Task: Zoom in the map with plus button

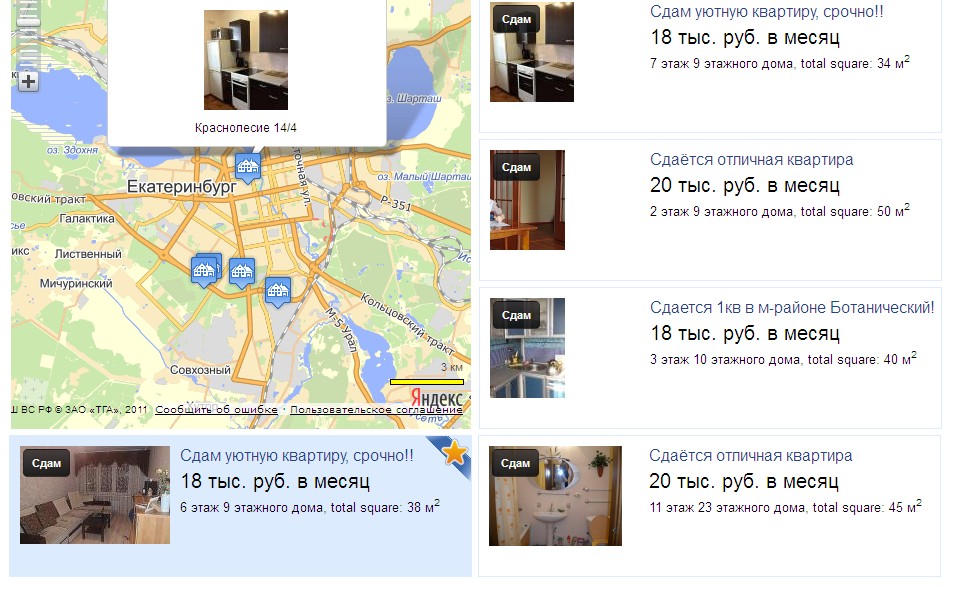Action: [29, 82]
